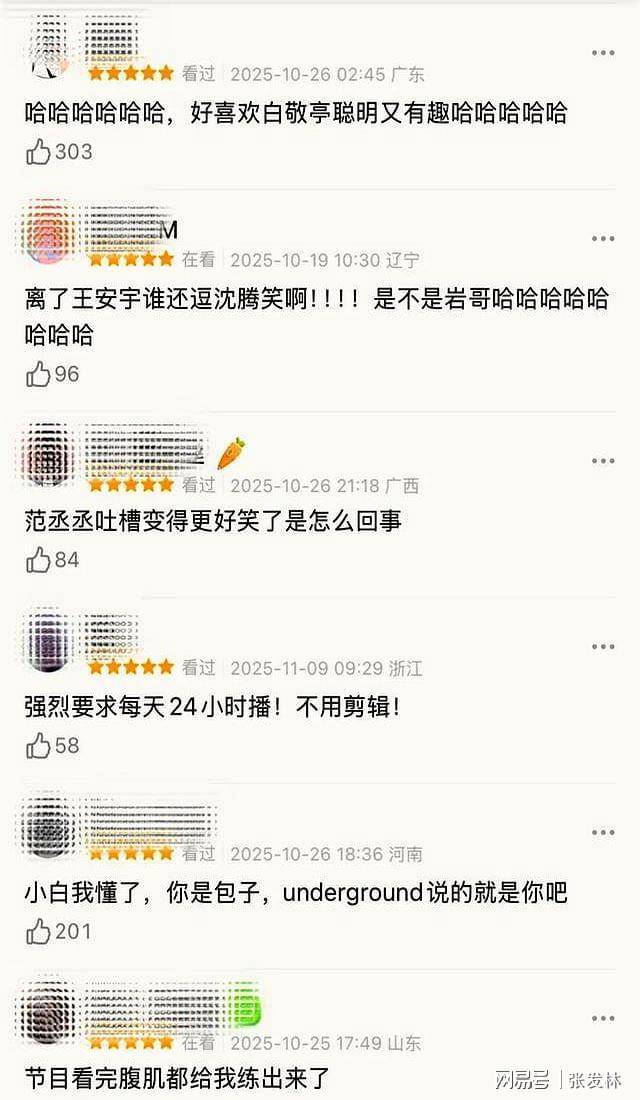
Task: Like the comment about 王安宇 and 沈腾
Action: click(x=39, y=375)
